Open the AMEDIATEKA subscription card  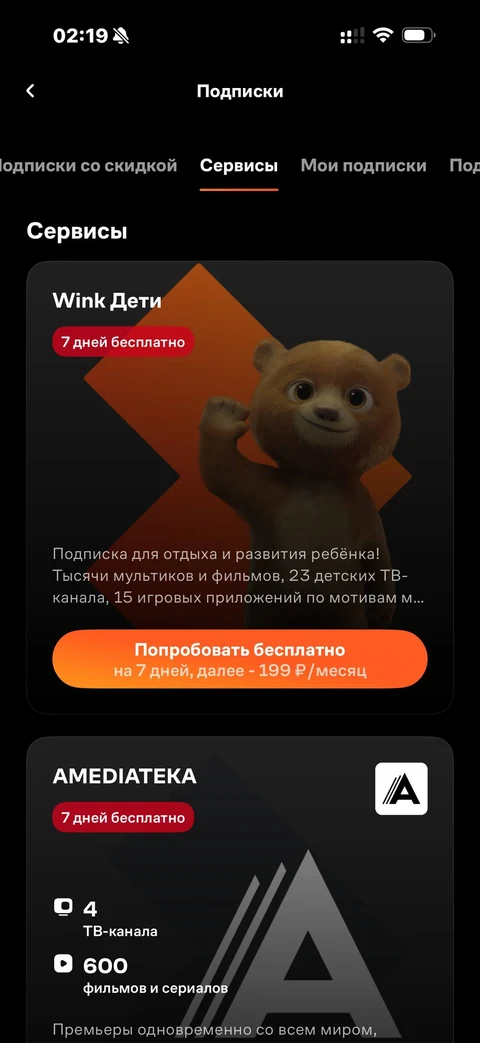[240, 890]
